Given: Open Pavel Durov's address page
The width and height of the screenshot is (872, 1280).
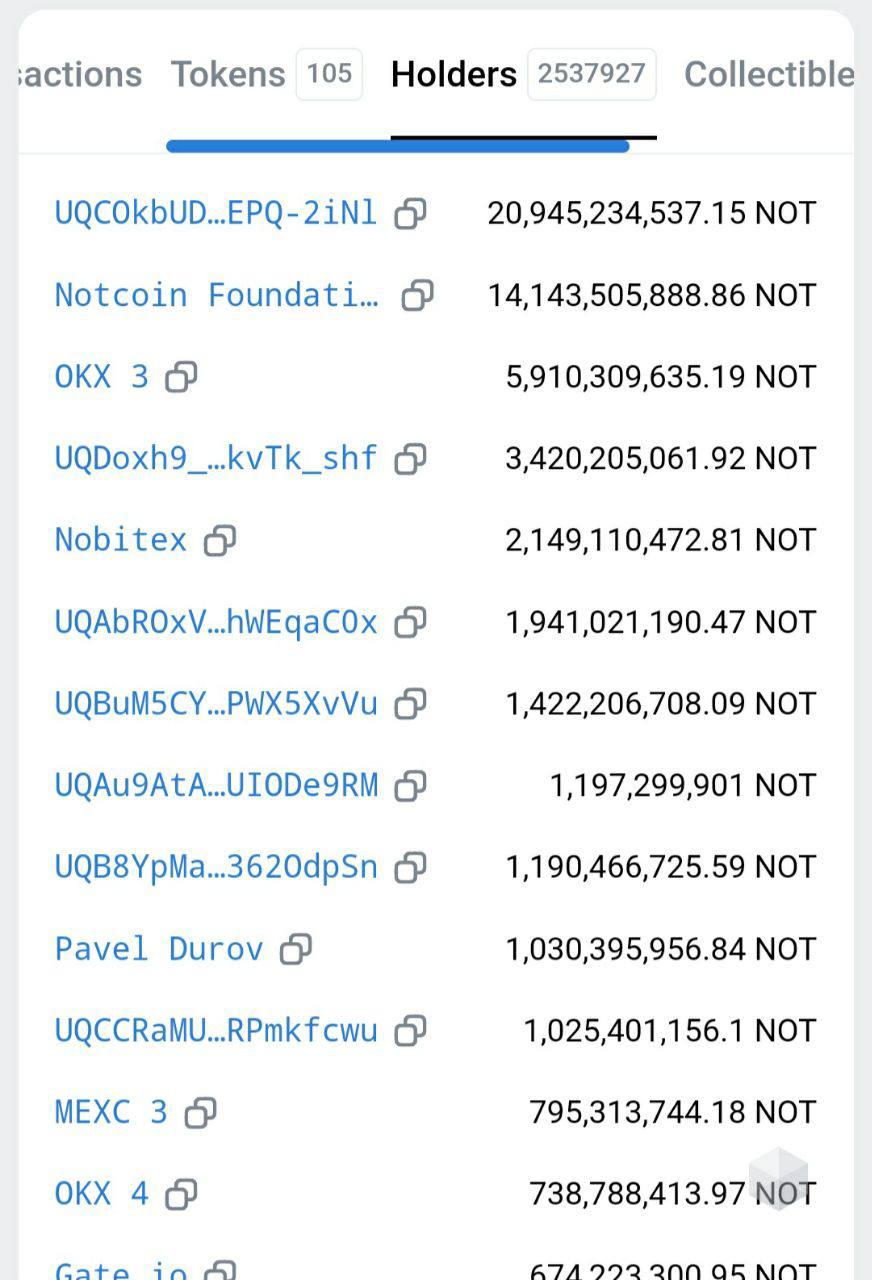Looking at the screenshot, I should coord(158,949).
